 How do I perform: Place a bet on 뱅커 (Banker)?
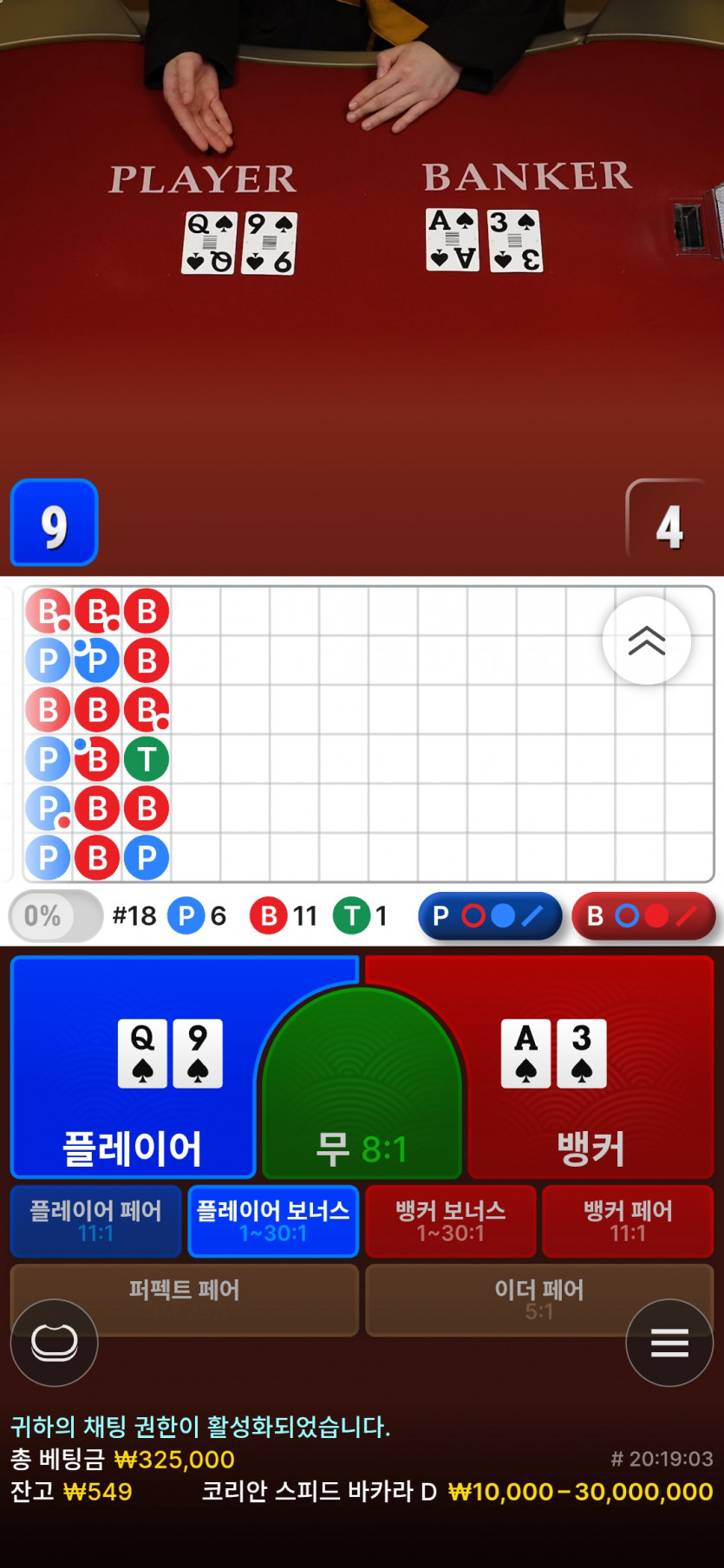[591, 1067]
